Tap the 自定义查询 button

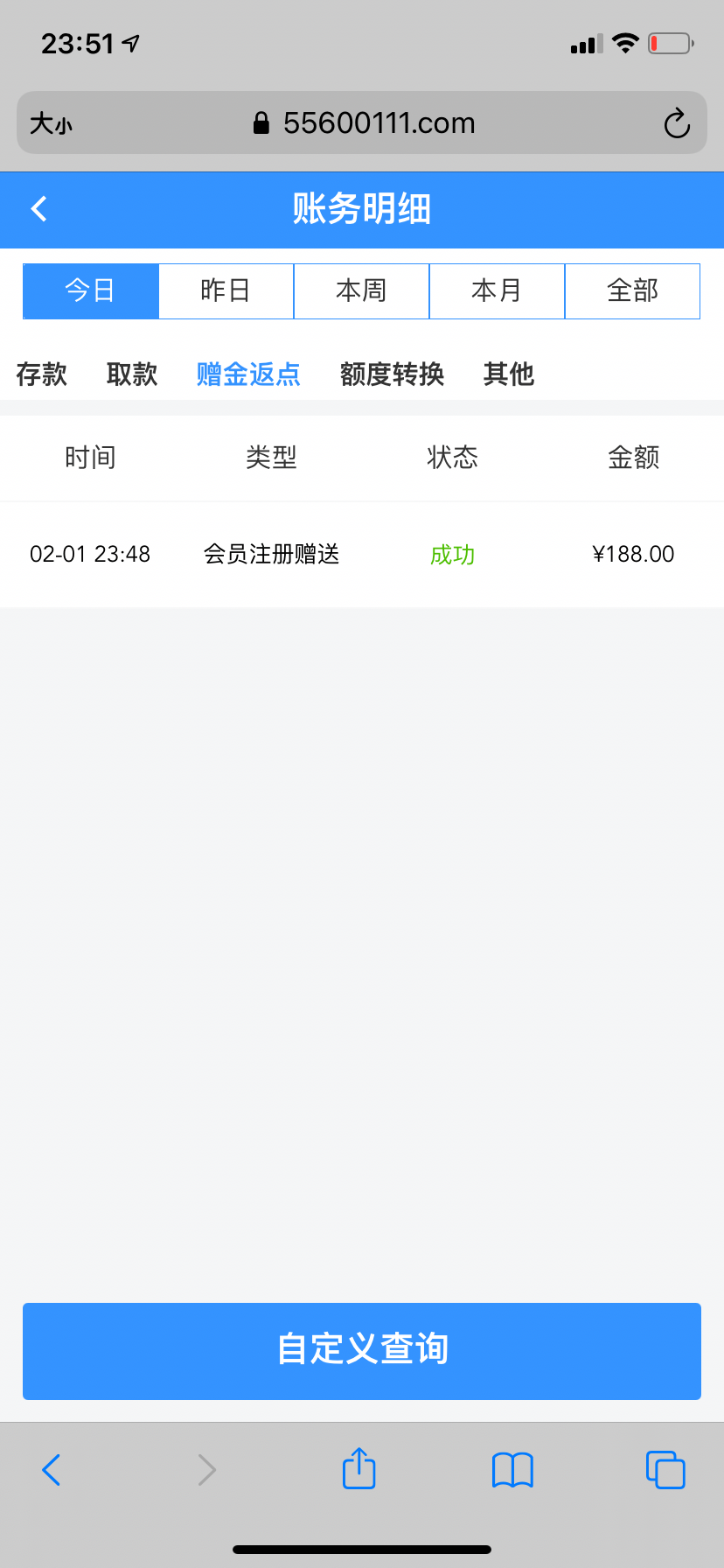pos(362,1350)
